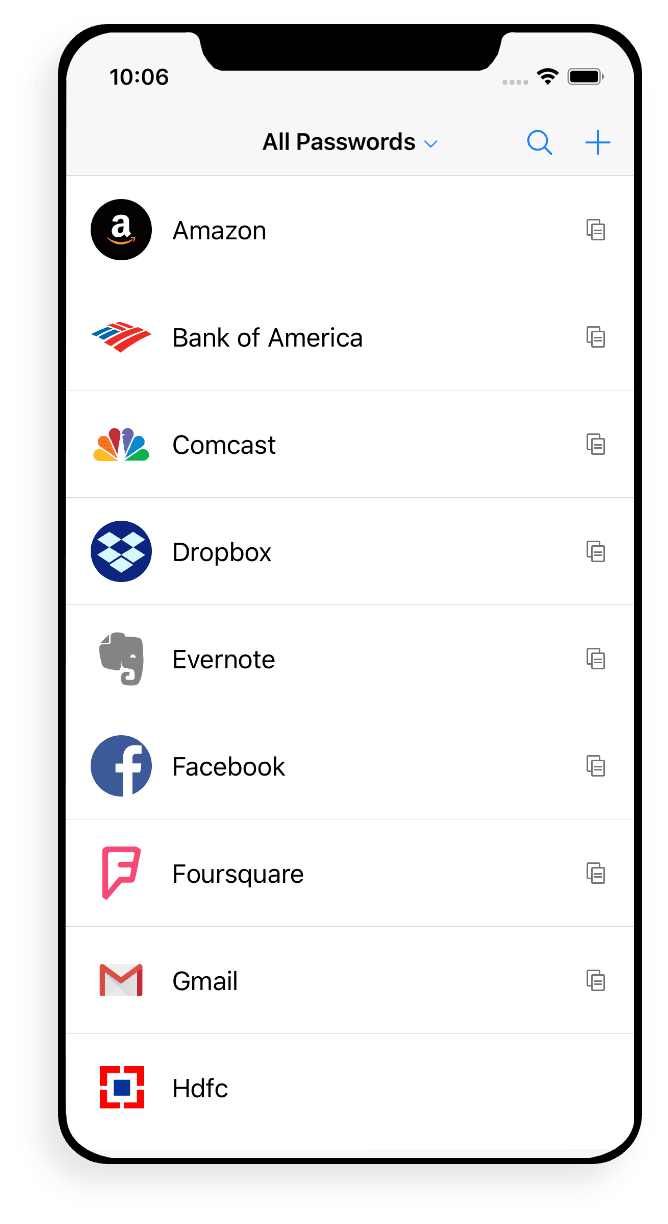This screenshot has height=1224, width=668.
Task: Open the Evernote password entry
Action: click(x=224, y=659)
